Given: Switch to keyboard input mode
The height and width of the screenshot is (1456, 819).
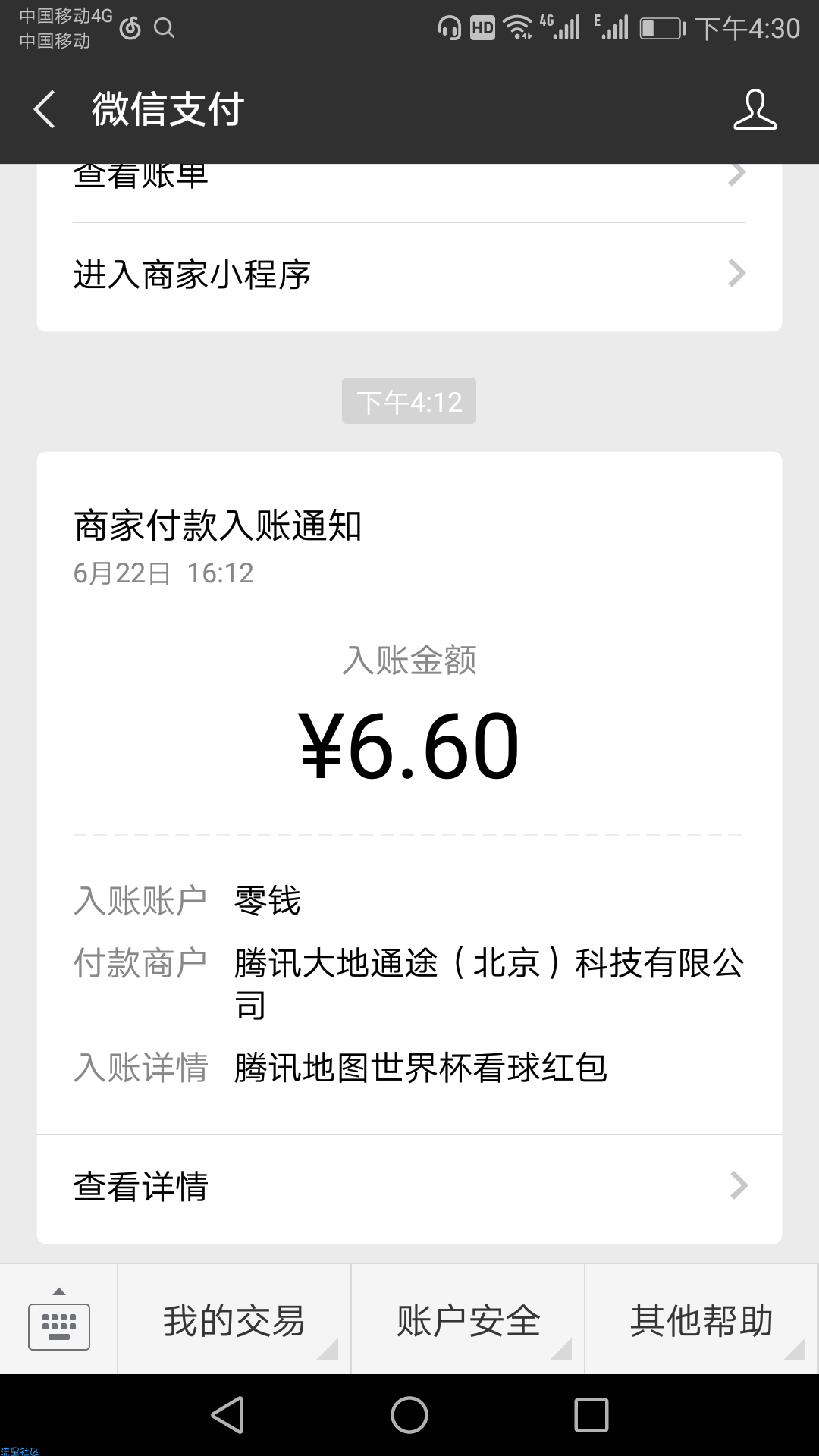Looking at the screenshot, I should pos(58,1319).
